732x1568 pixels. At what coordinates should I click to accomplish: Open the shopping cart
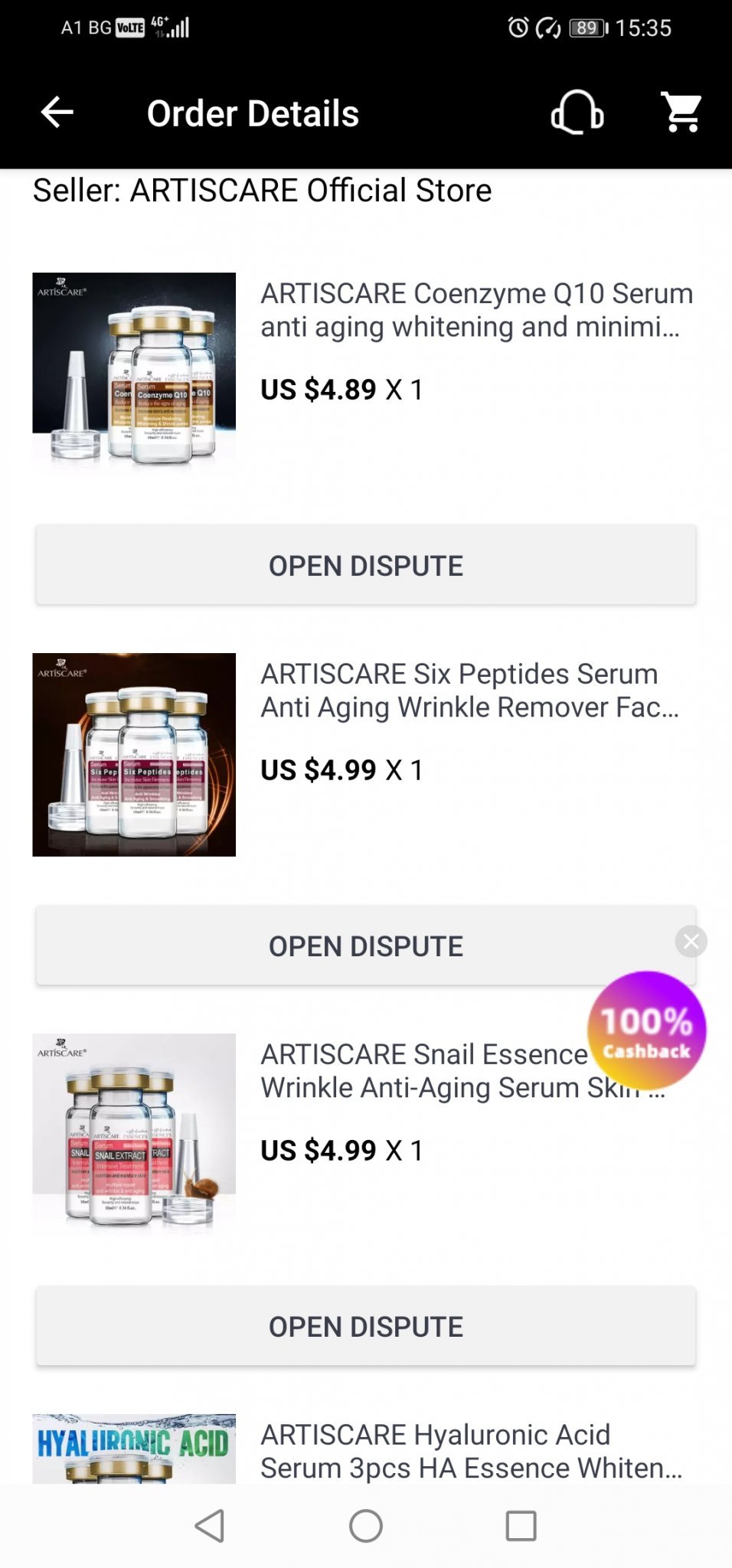tap(681, 113)
